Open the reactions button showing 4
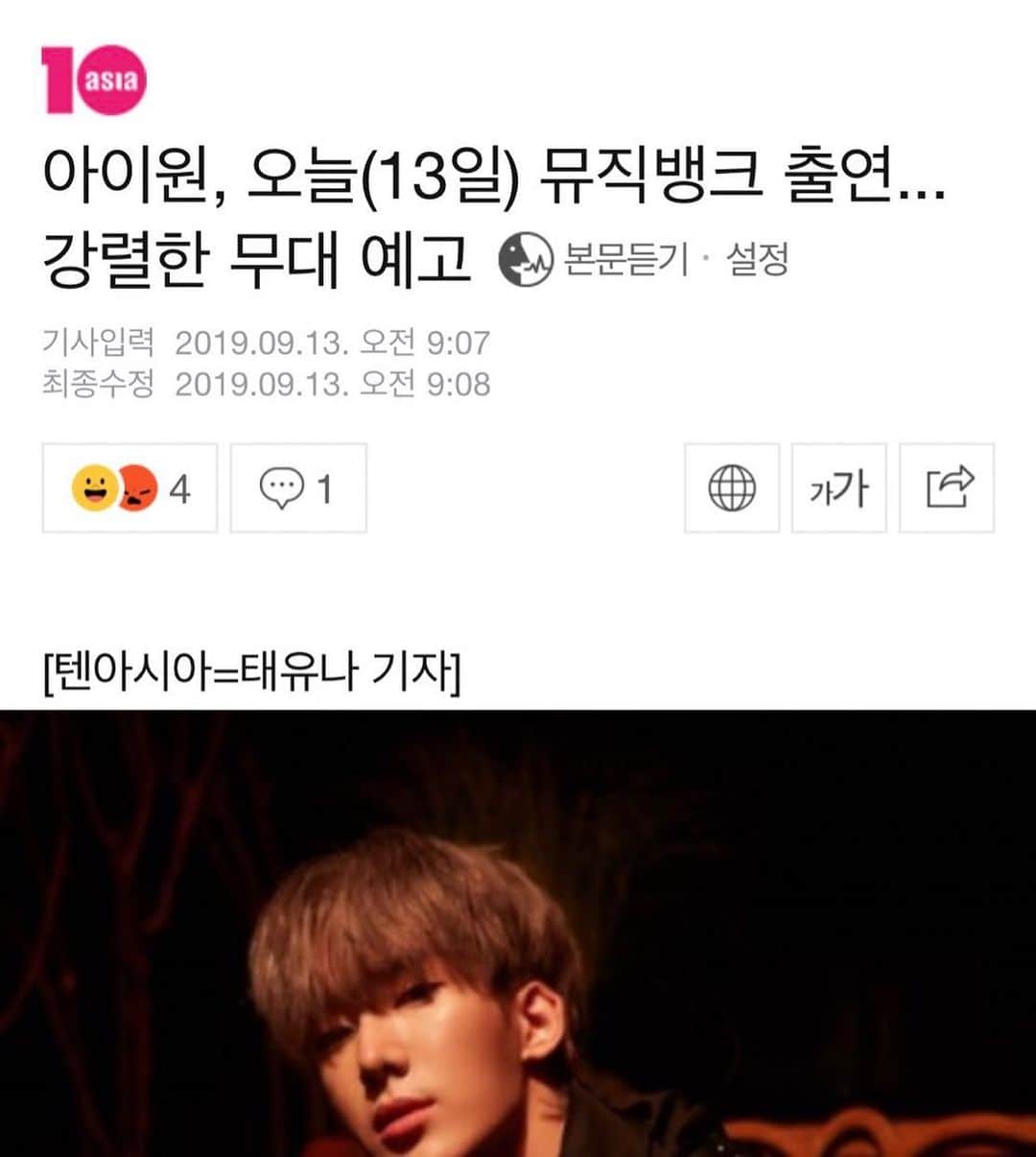This screenshot has height=1157, width=1036. coord(129,489)
